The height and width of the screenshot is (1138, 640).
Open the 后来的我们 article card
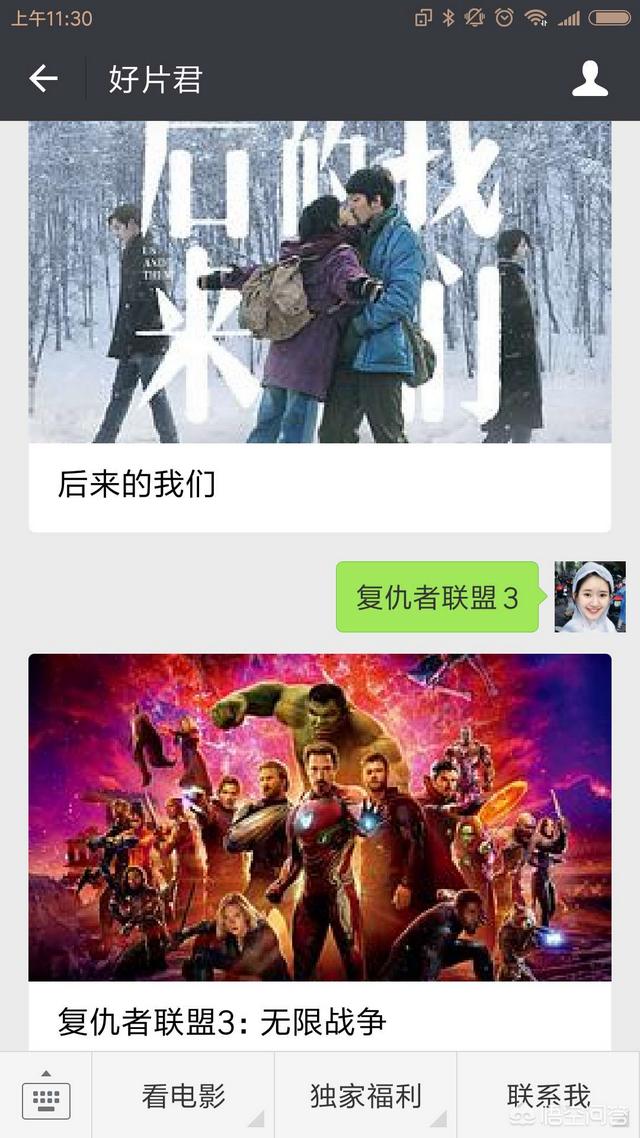(x=319, y=327)
